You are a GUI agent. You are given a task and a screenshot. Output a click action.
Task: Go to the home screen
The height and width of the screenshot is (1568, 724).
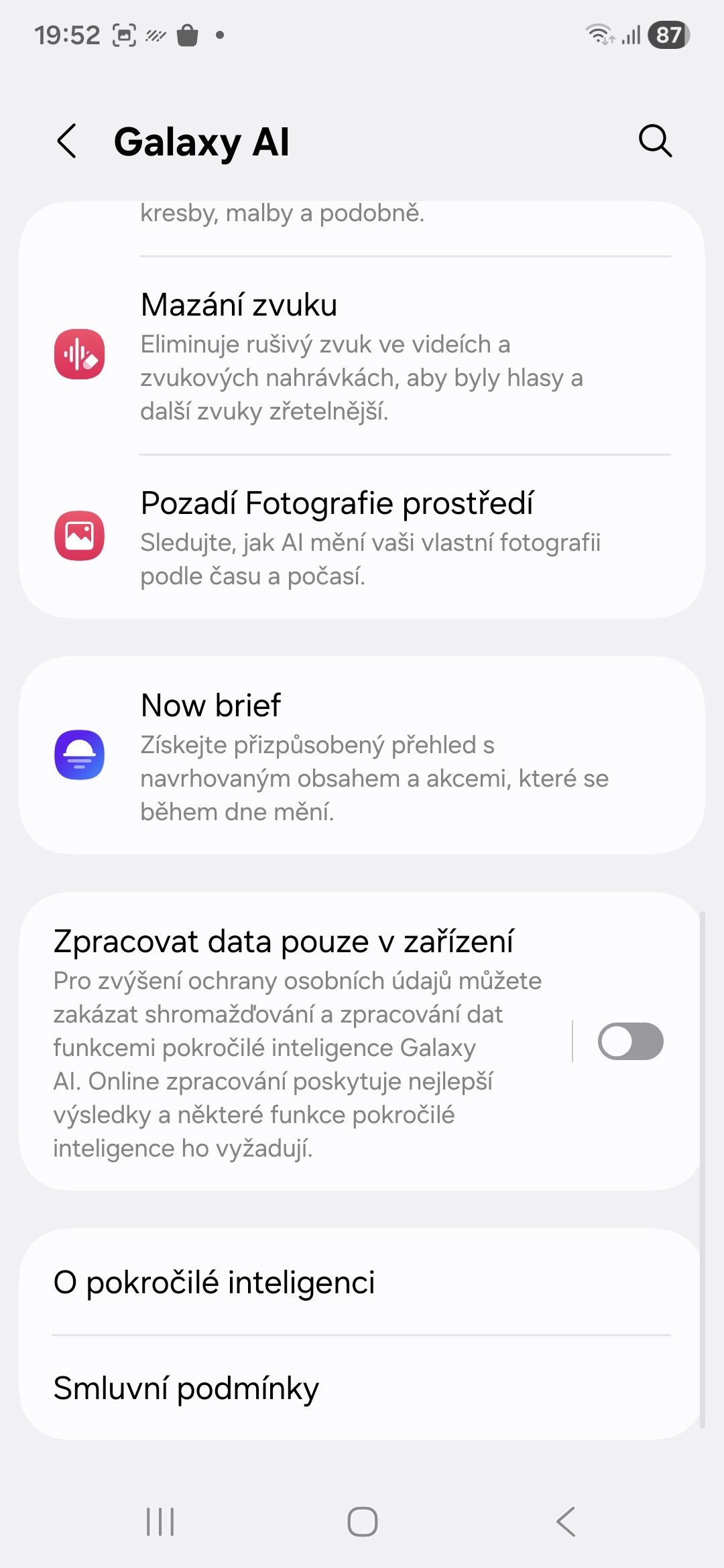click(x=362, y=1521)
